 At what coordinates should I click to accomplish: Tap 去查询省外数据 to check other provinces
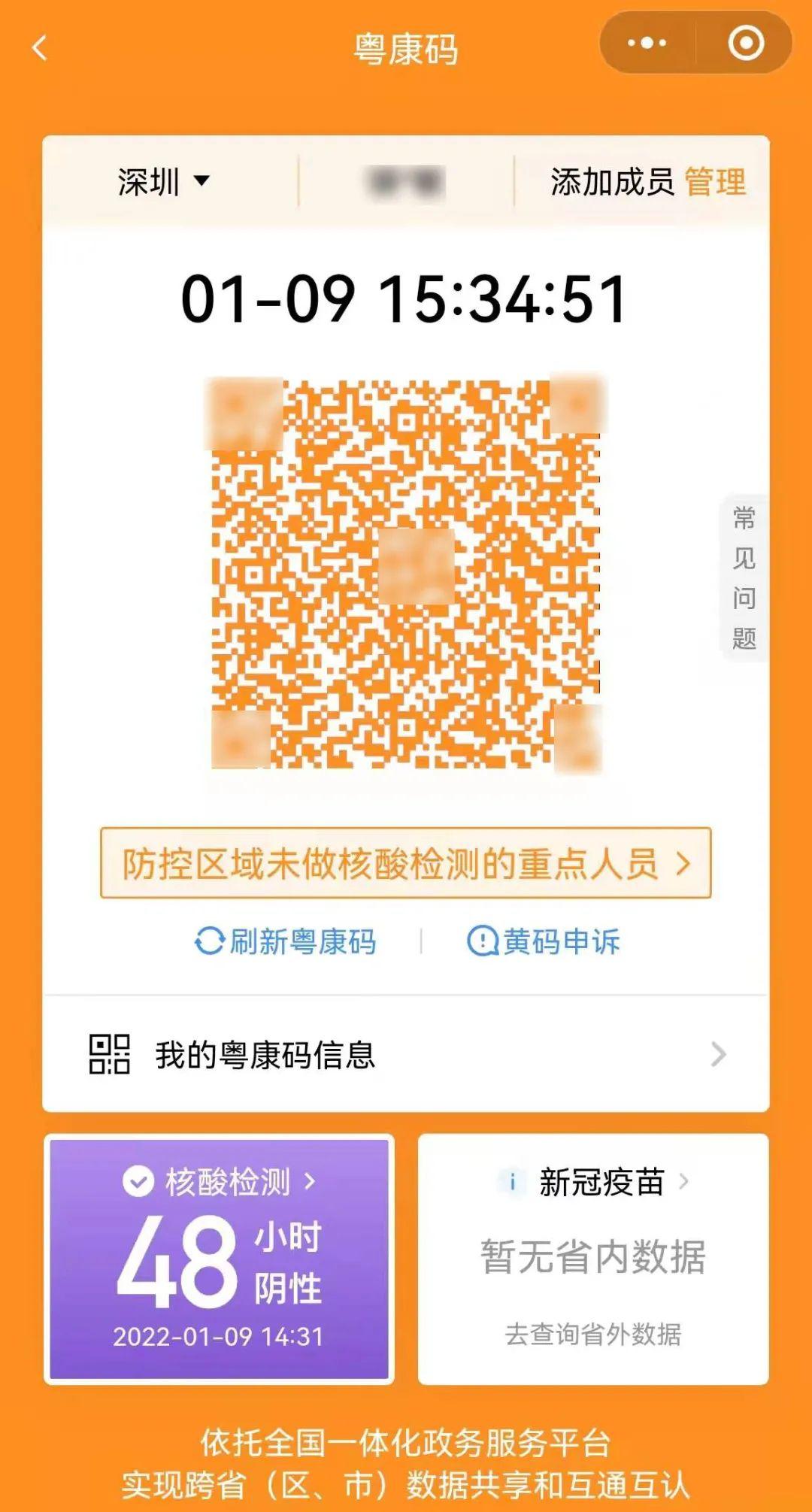(593, 1335)
